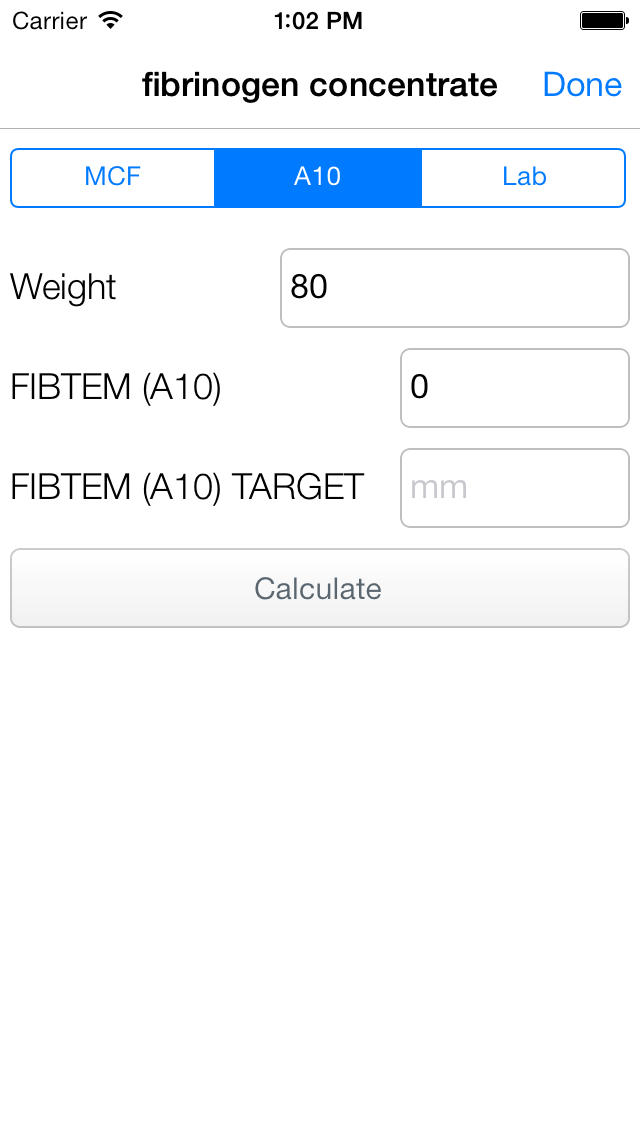This screenshot has width=640, height=1136.
Task: Switch to the Lab segment
Action: tap(523, 178)
